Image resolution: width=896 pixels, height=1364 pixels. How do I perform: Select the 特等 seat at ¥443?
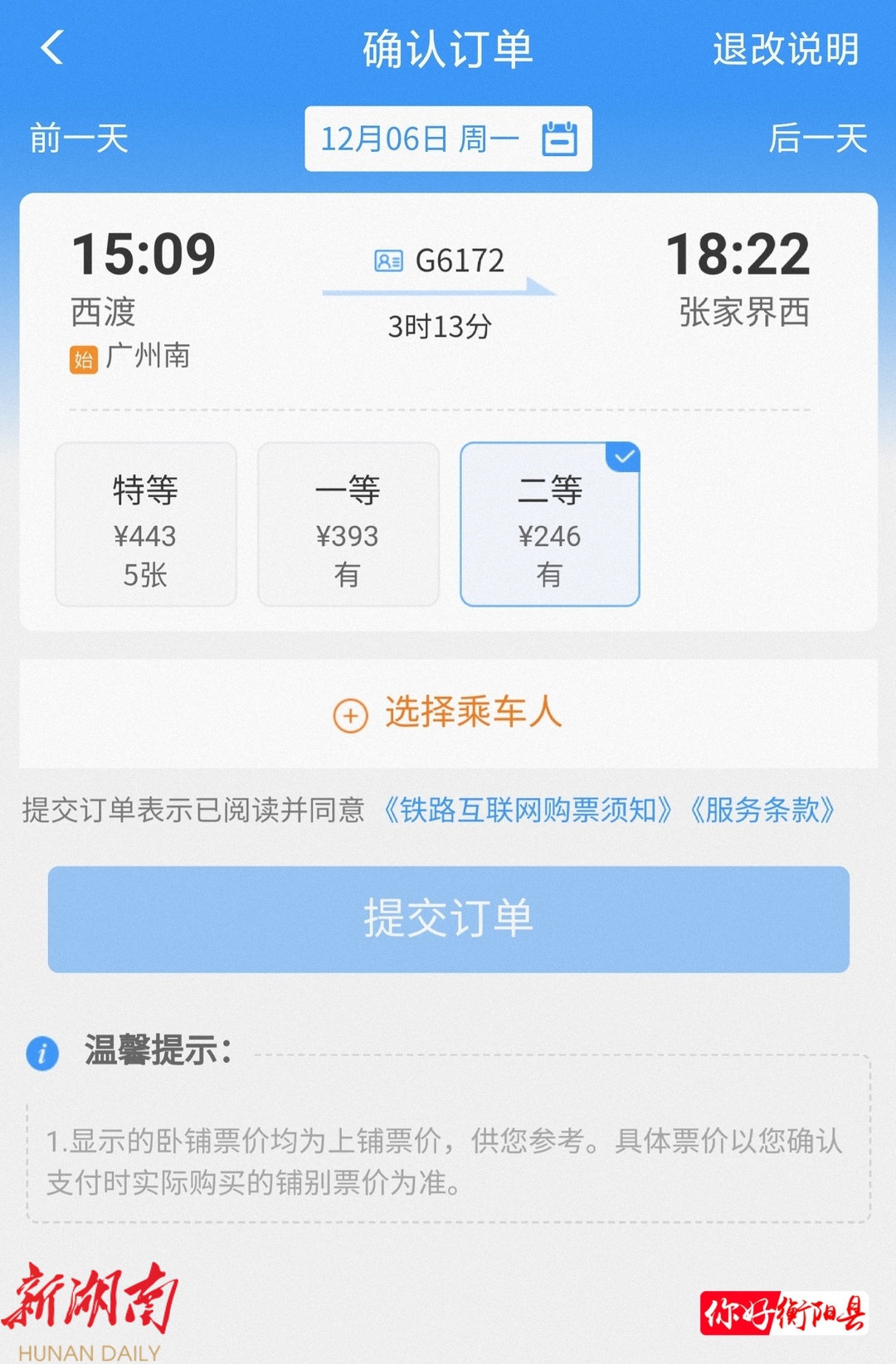[x=145, y=524]
